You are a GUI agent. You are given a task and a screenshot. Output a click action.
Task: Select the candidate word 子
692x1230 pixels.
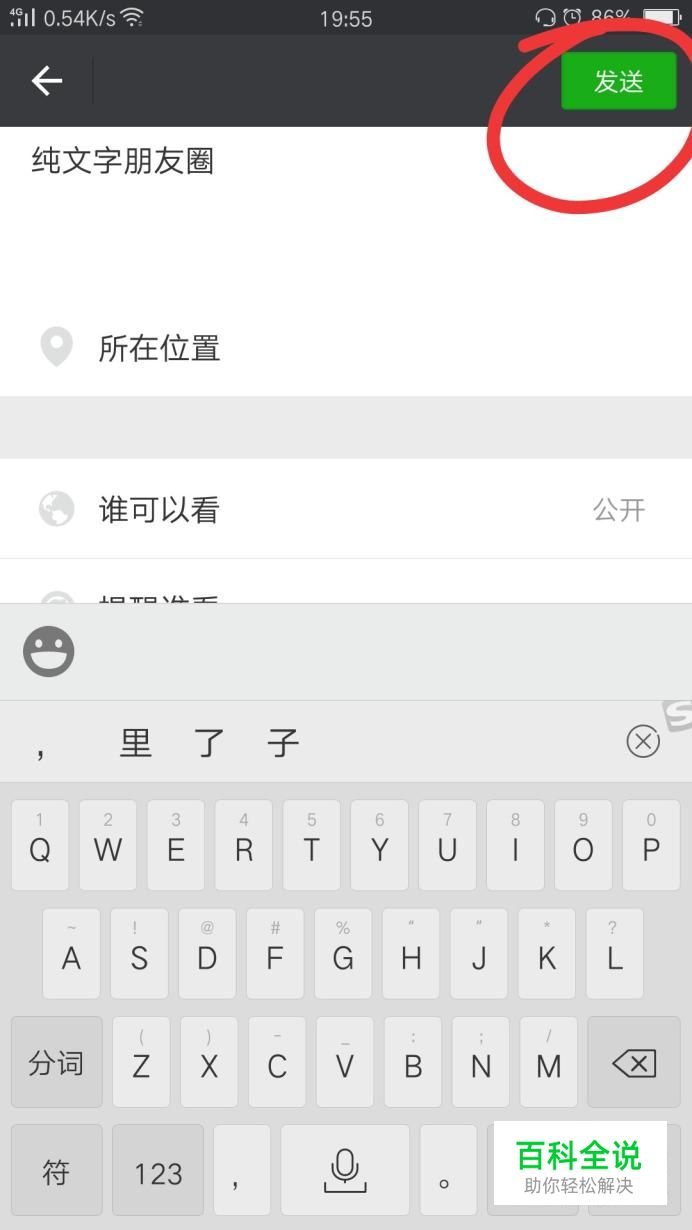click(283, 743)
